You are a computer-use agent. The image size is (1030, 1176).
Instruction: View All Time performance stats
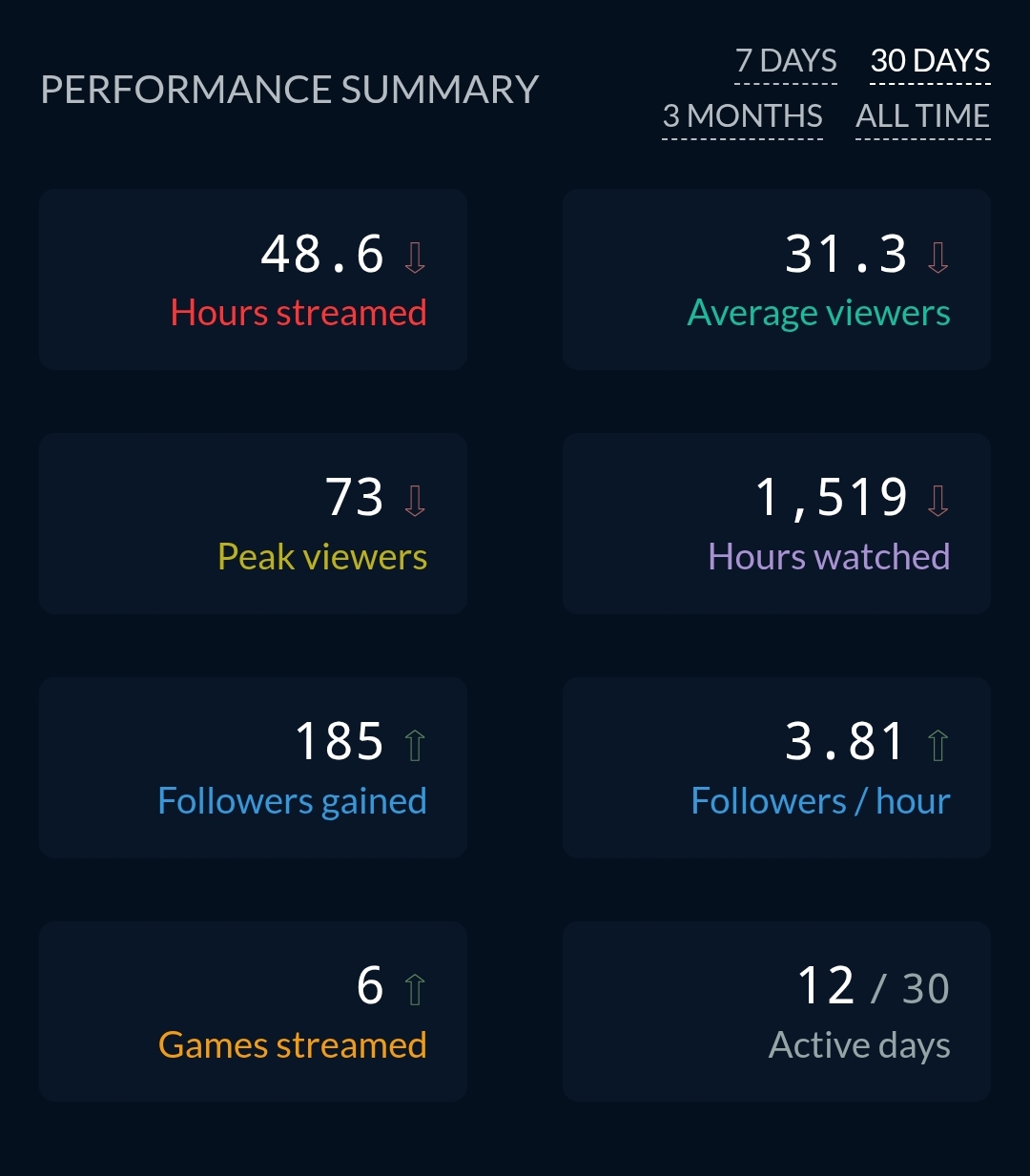click(x=922, y=116)
